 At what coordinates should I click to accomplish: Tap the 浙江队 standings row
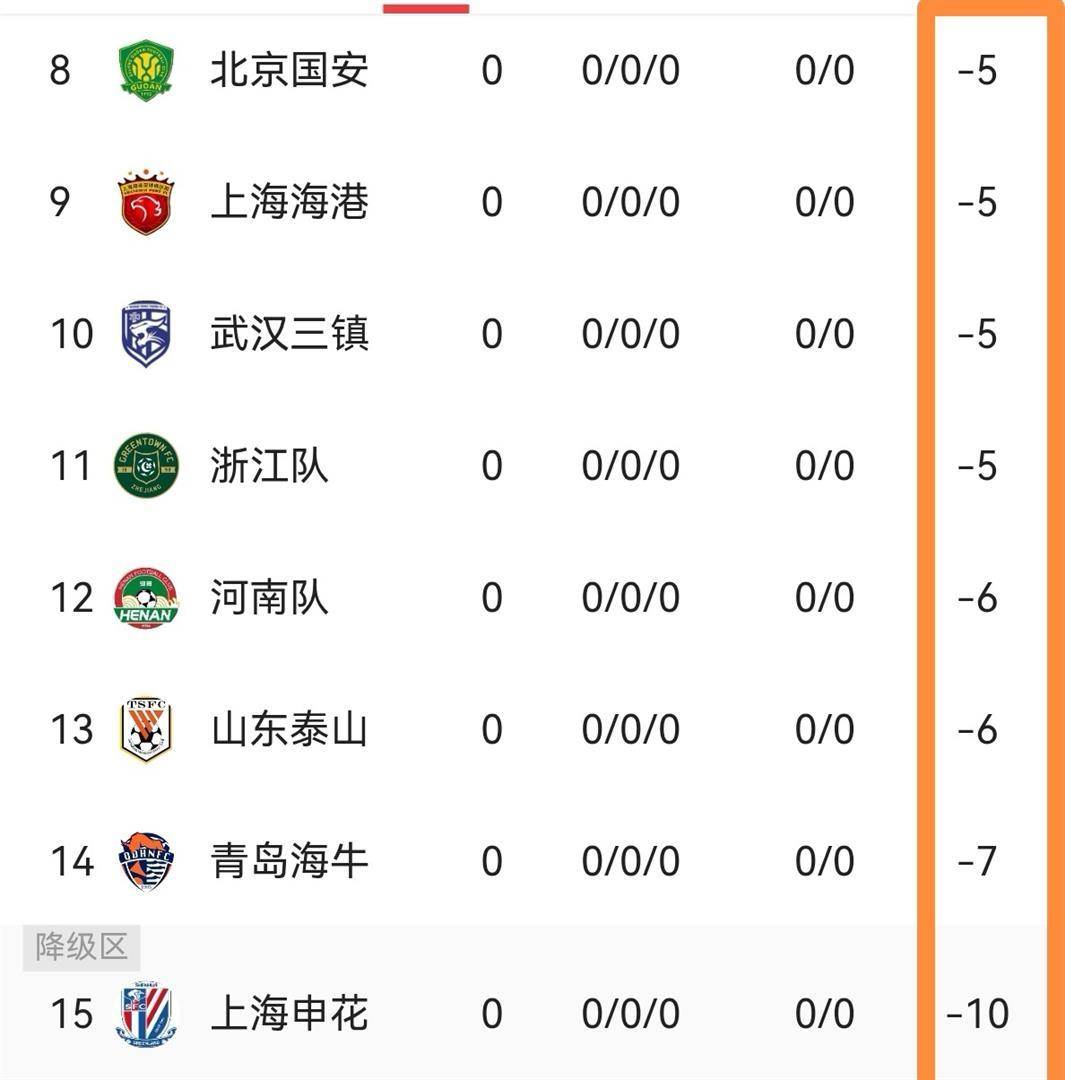269,466
